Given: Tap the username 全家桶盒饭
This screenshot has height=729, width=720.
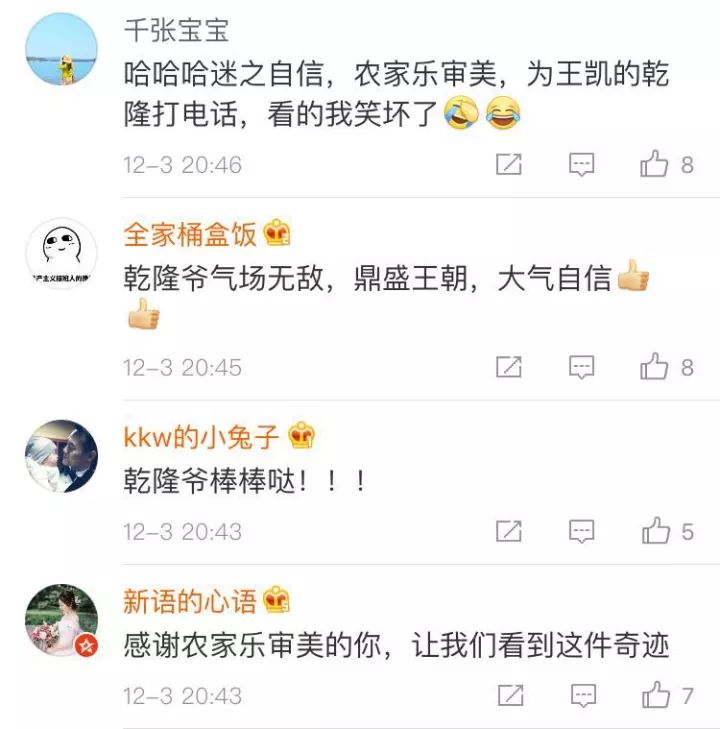Looking at the screenshot, I should (190, 235).
